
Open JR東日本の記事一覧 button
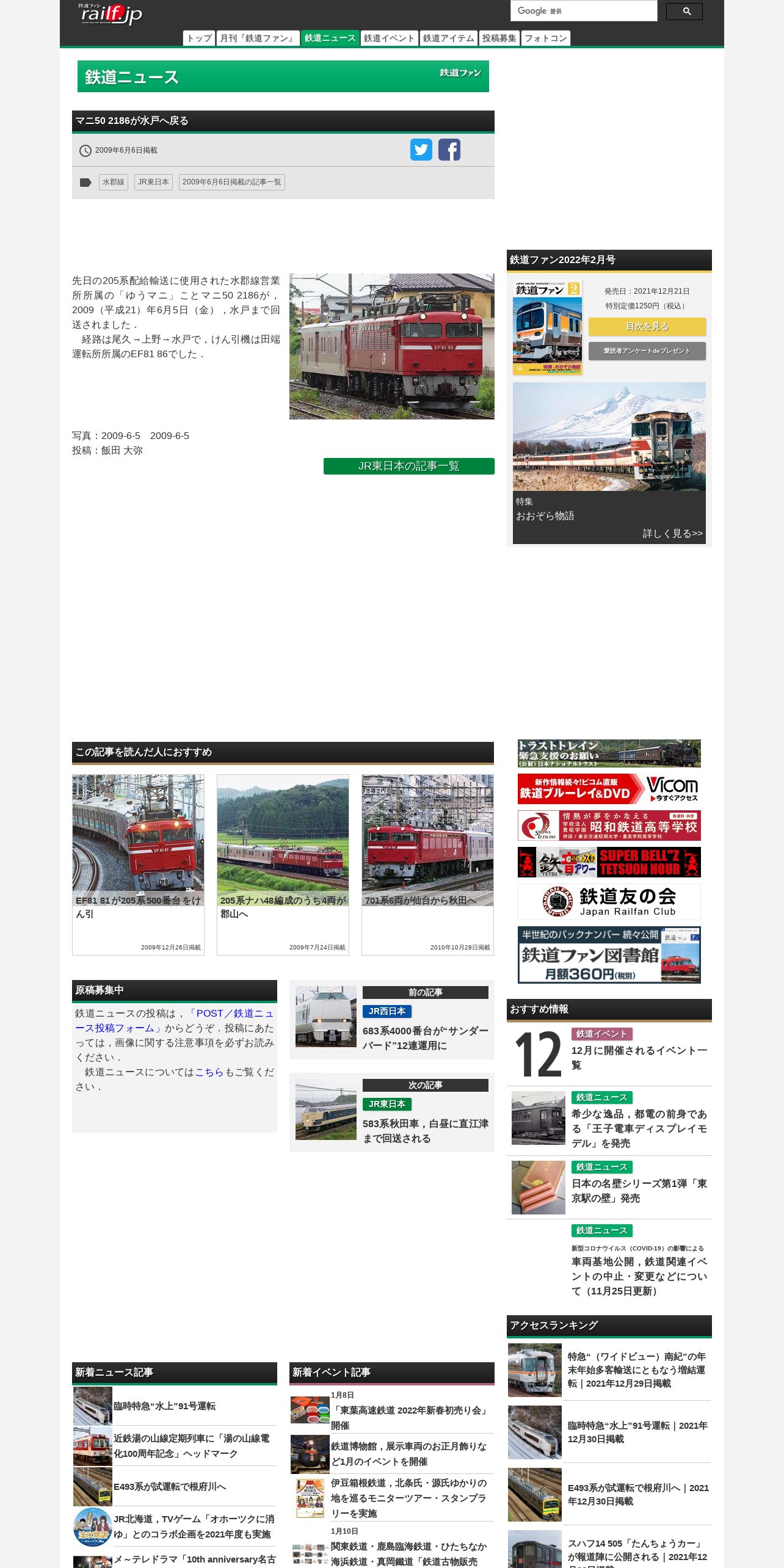click(409, 466)
